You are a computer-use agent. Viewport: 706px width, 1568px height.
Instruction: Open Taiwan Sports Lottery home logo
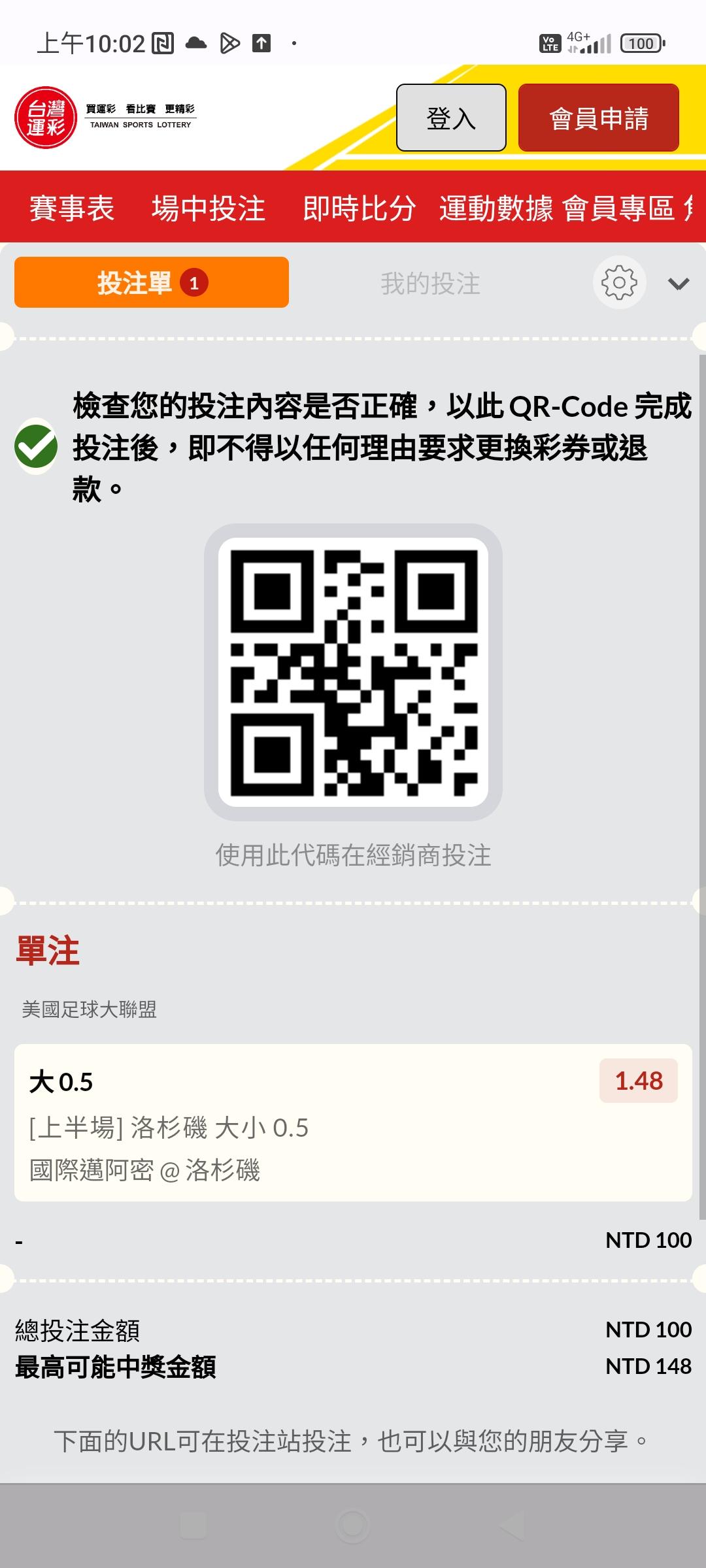click(105, 118)
